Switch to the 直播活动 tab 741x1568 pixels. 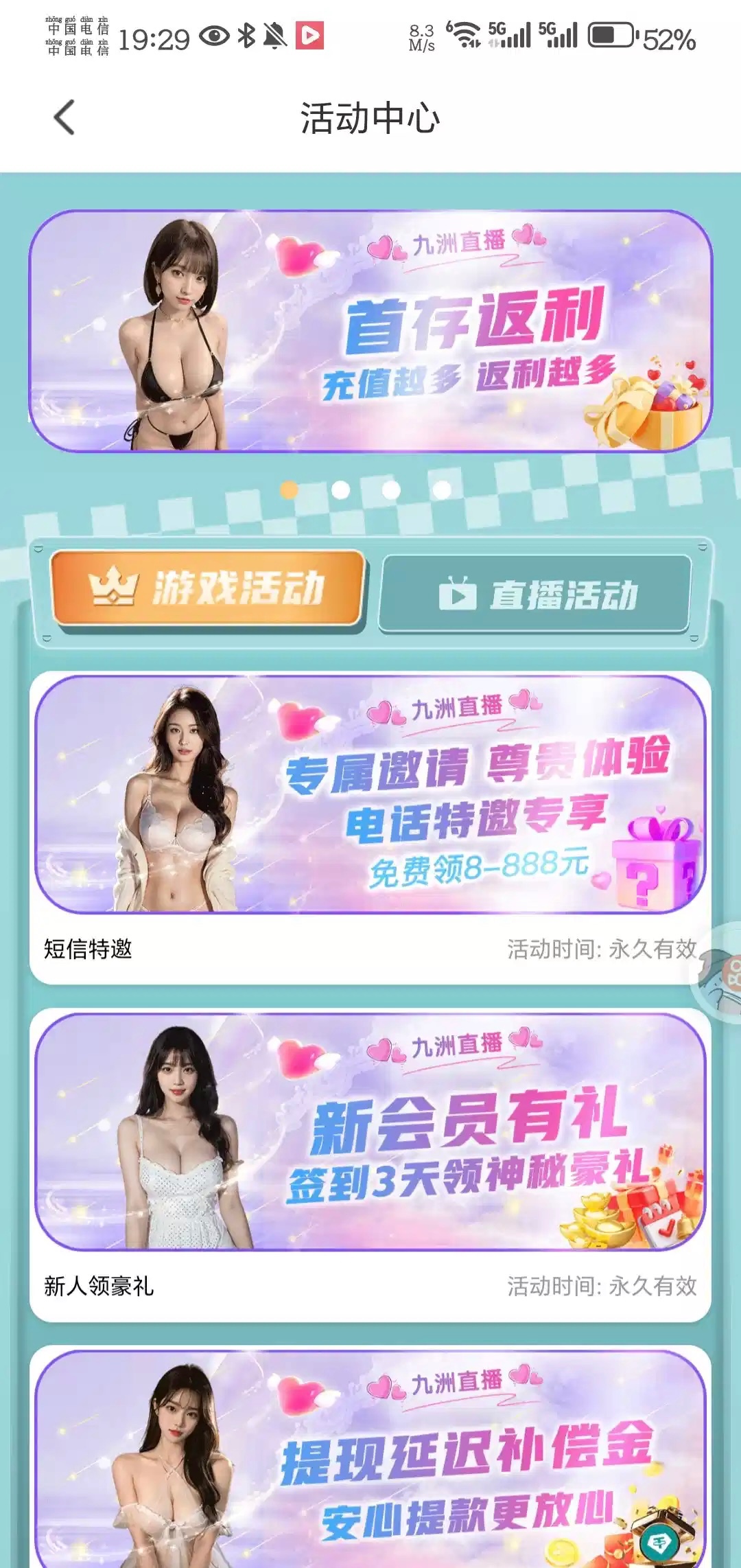tap(535, 594)
